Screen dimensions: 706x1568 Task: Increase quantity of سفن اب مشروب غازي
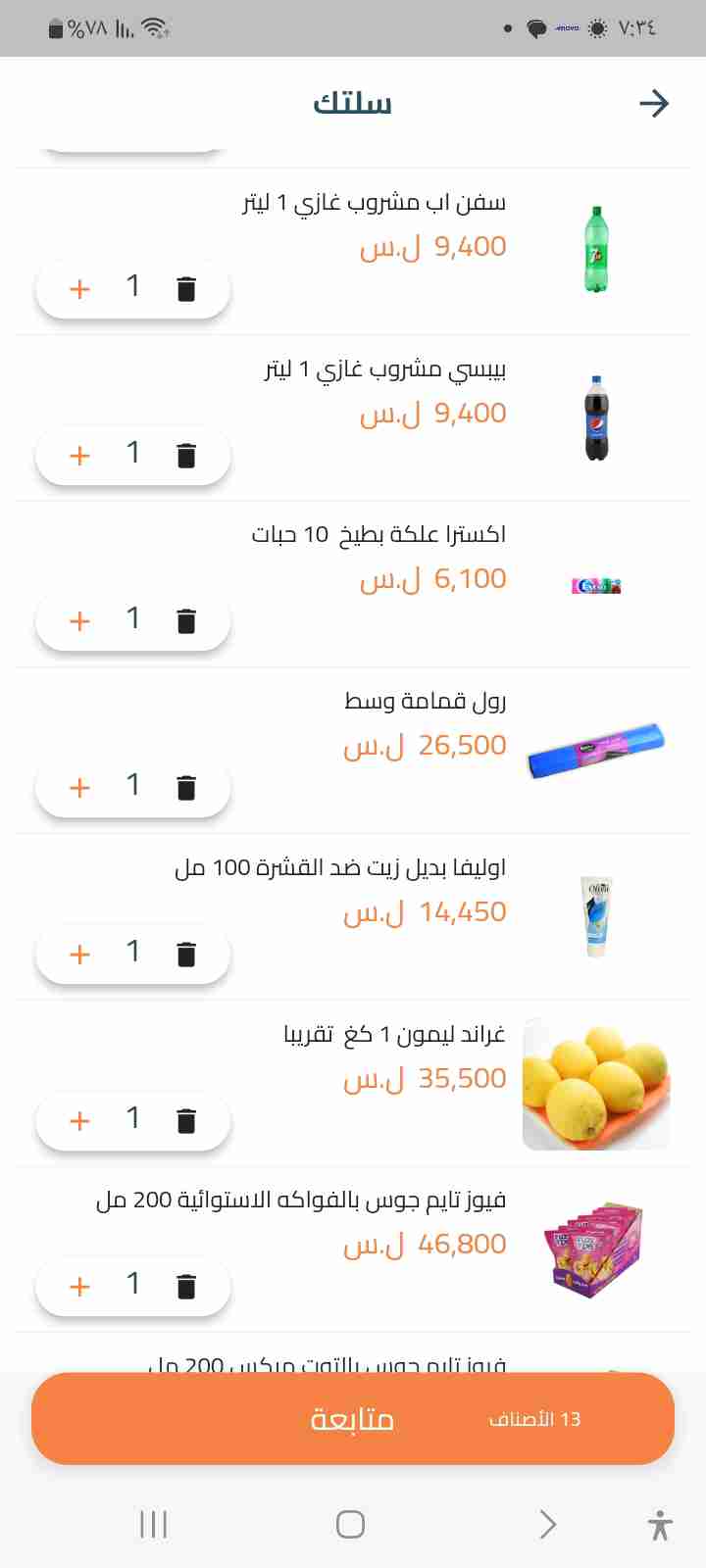pos(80,289)
